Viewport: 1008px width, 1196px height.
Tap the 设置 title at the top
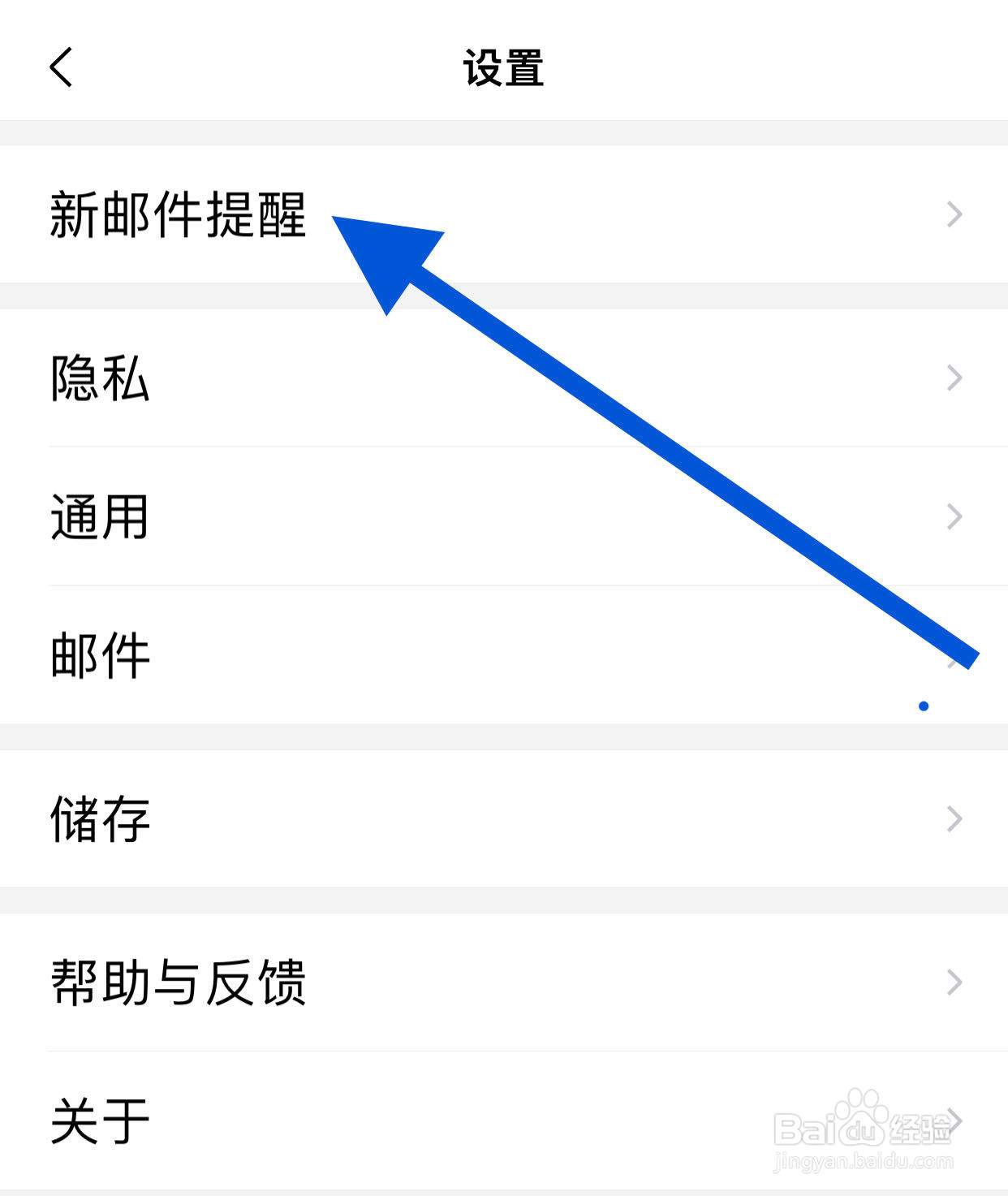pos(503,69)
